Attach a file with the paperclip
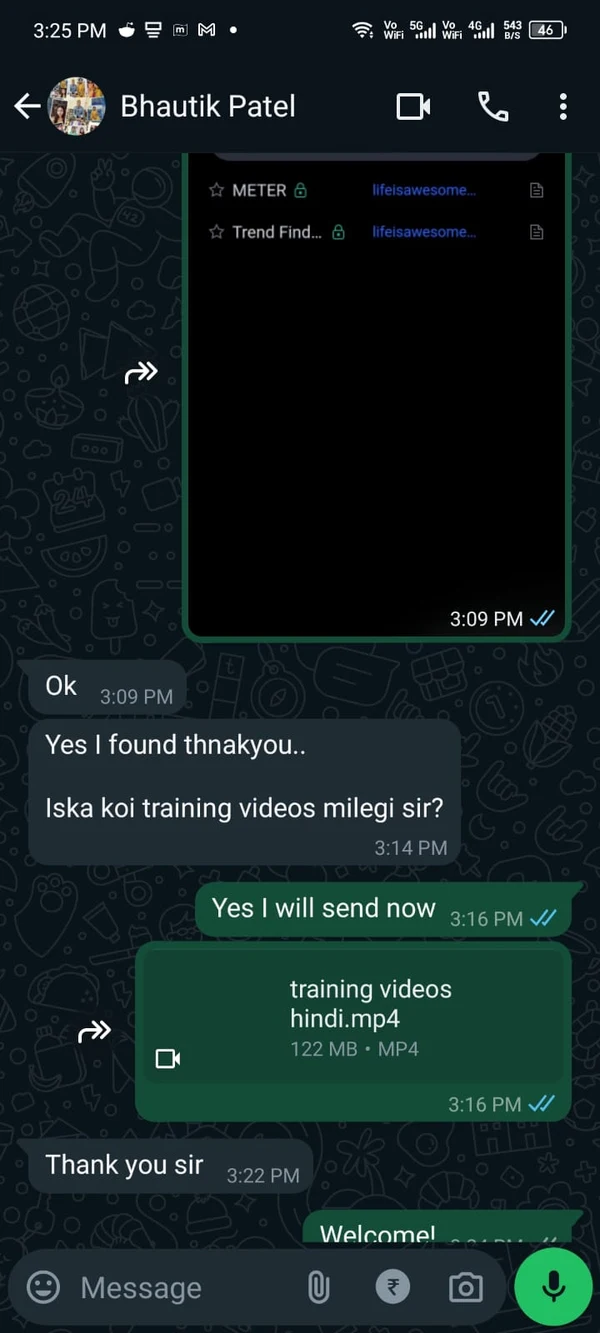Image resolution: width=600 pixels, height=1333 pixels. [318, 1288]
